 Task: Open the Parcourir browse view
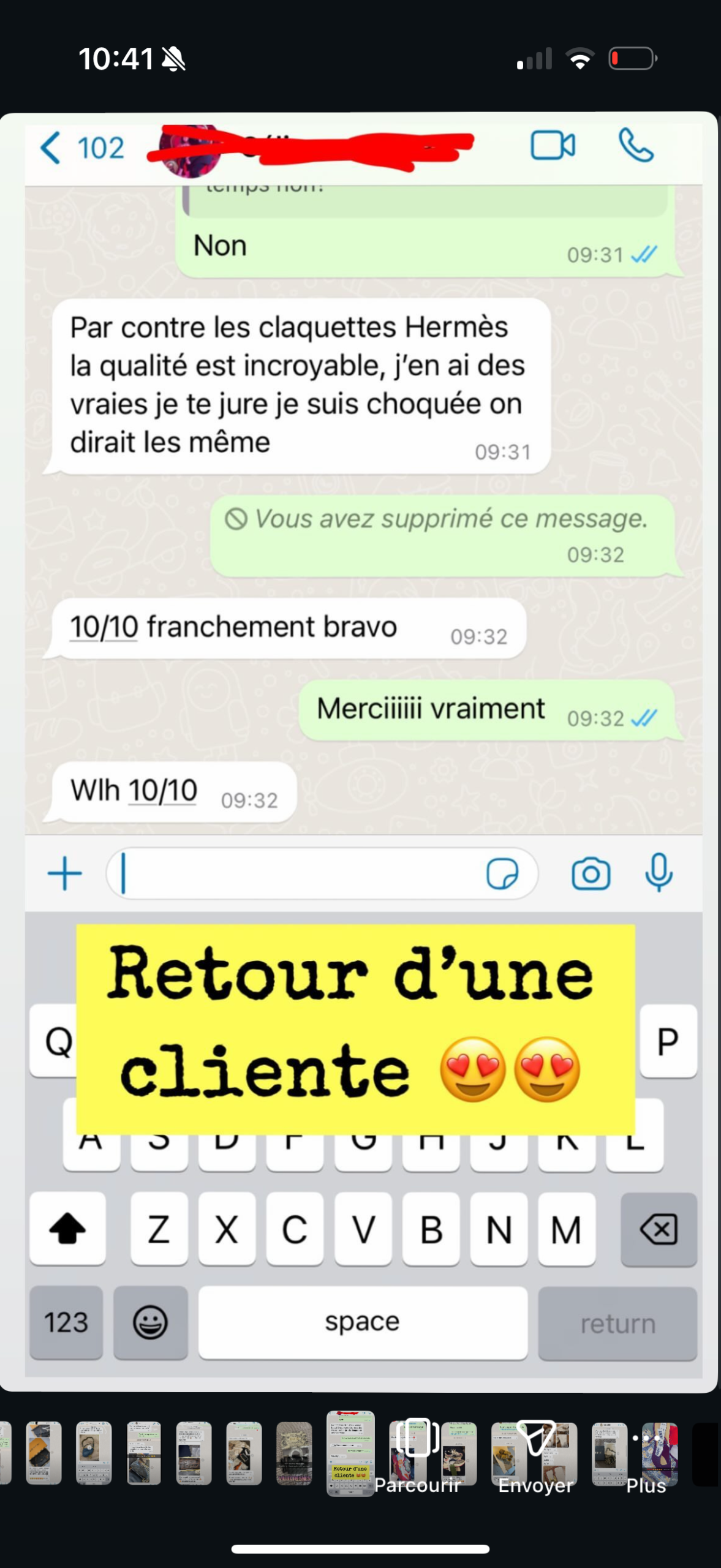pos(417,1454)
